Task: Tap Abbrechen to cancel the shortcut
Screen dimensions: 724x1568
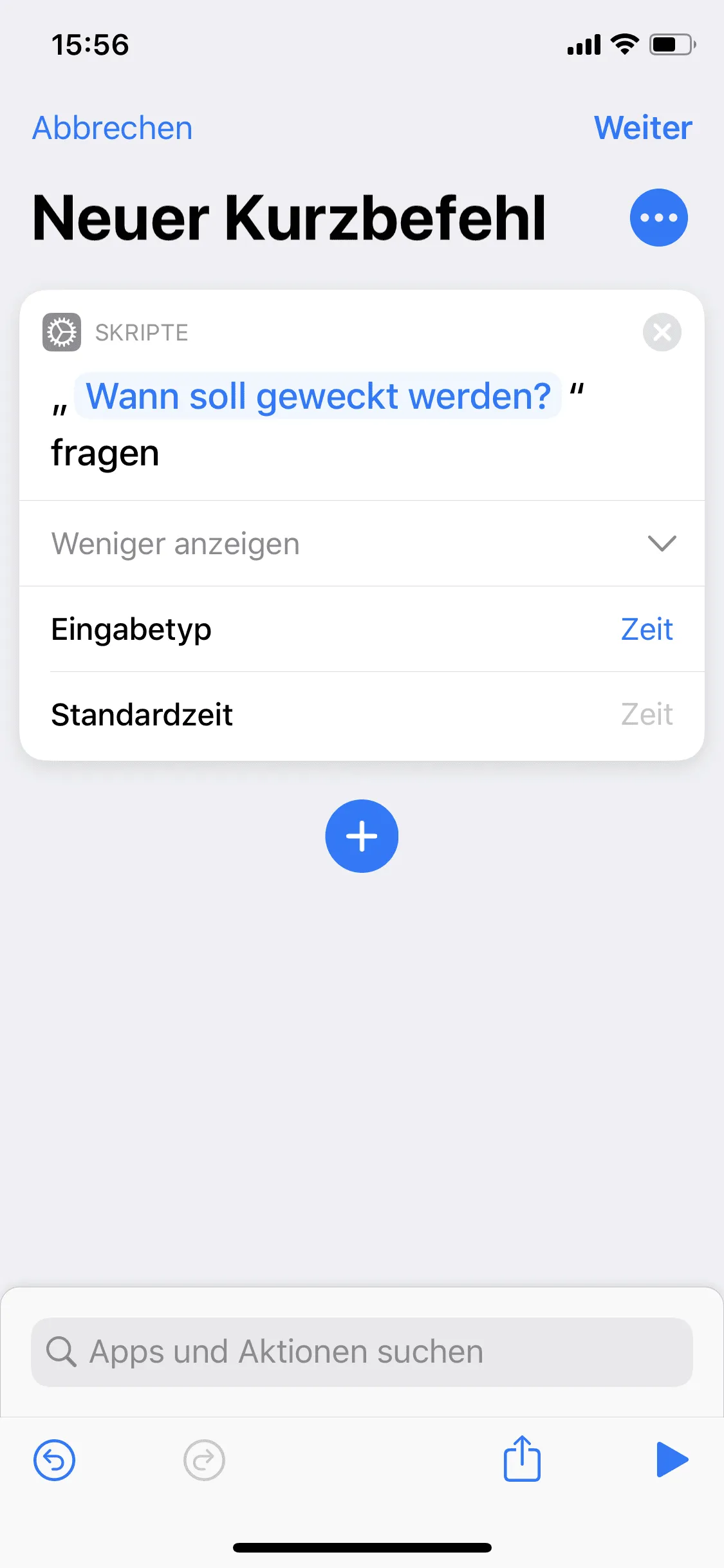Action: (113, 127)
